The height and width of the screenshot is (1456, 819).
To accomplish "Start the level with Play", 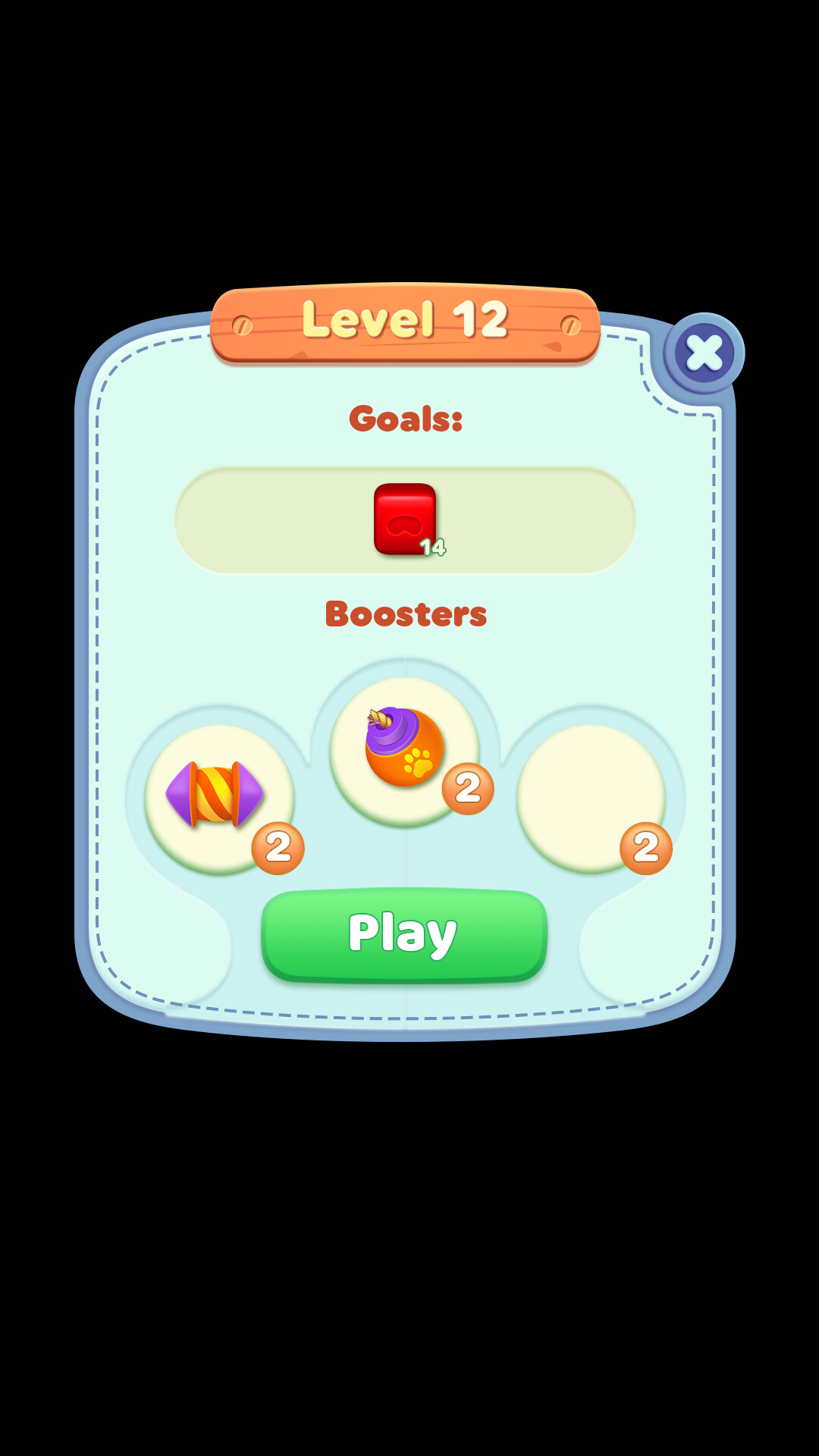I will coord(404,934).
